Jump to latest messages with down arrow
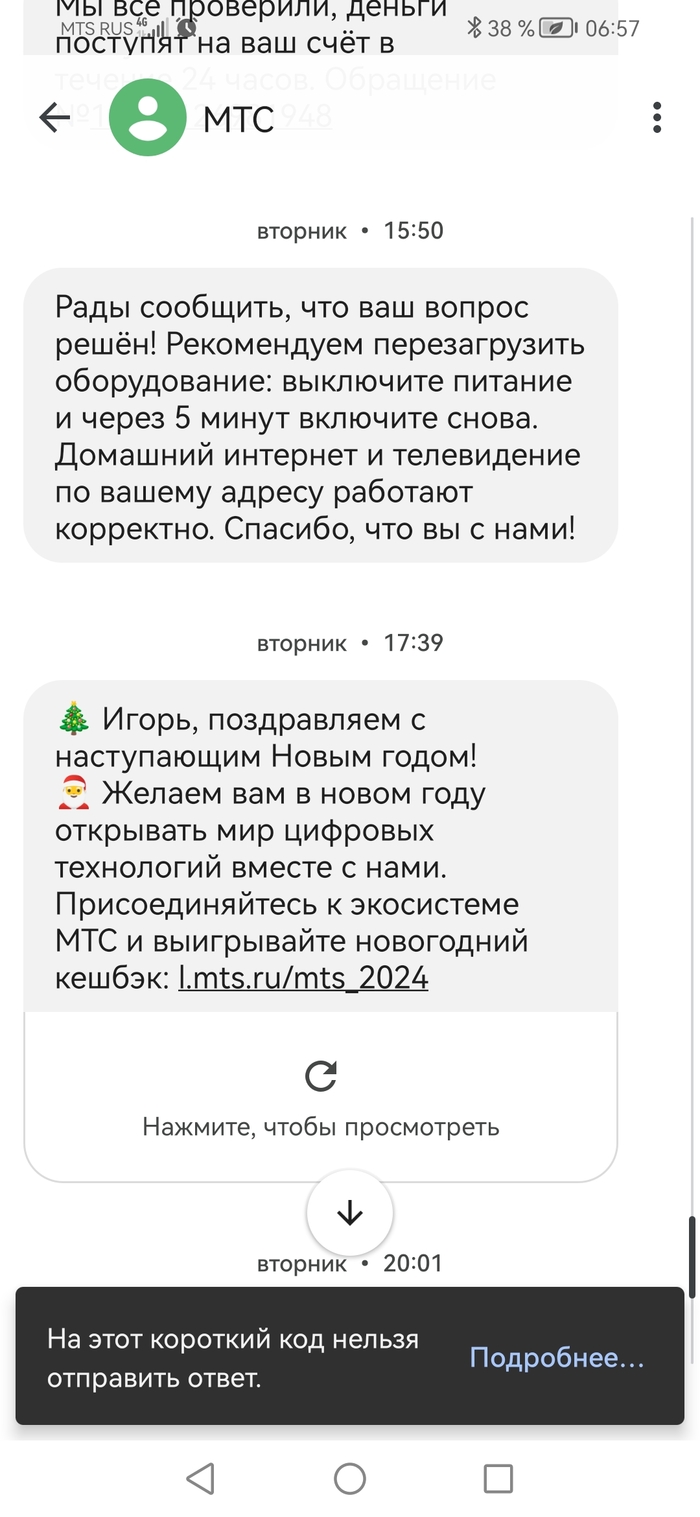 (x=349, y=1213)
